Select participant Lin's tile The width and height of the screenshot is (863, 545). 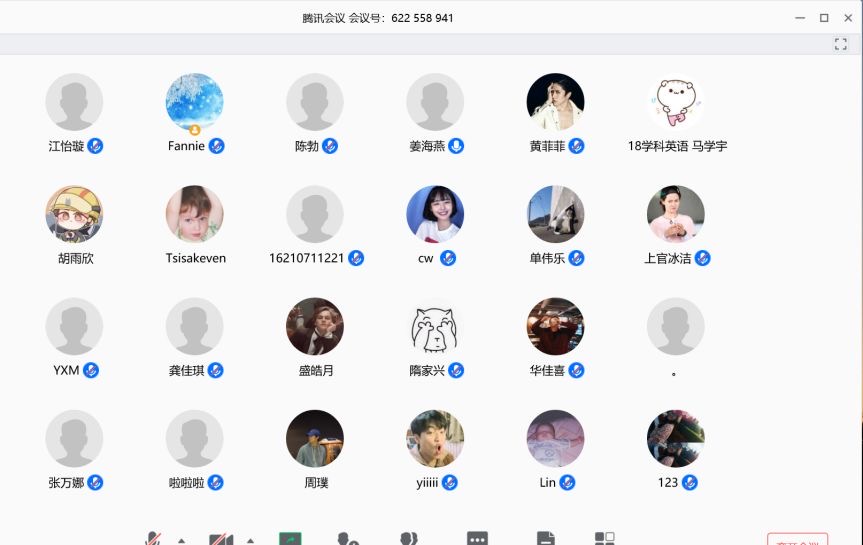[555, 438]
